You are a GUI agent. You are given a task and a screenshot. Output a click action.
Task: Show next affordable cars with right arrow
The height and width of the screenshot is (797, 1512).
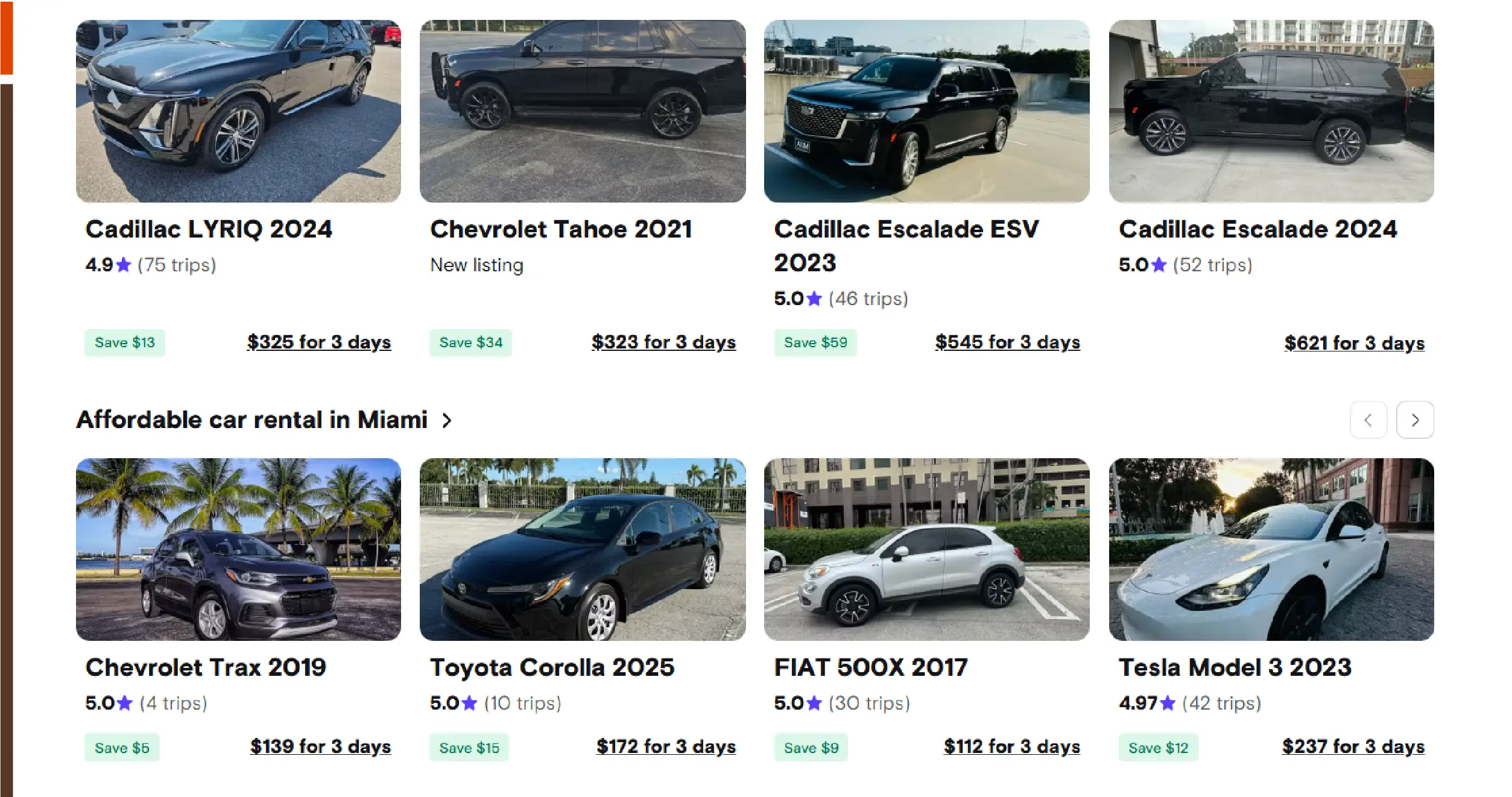click(x=1415, y=420)
